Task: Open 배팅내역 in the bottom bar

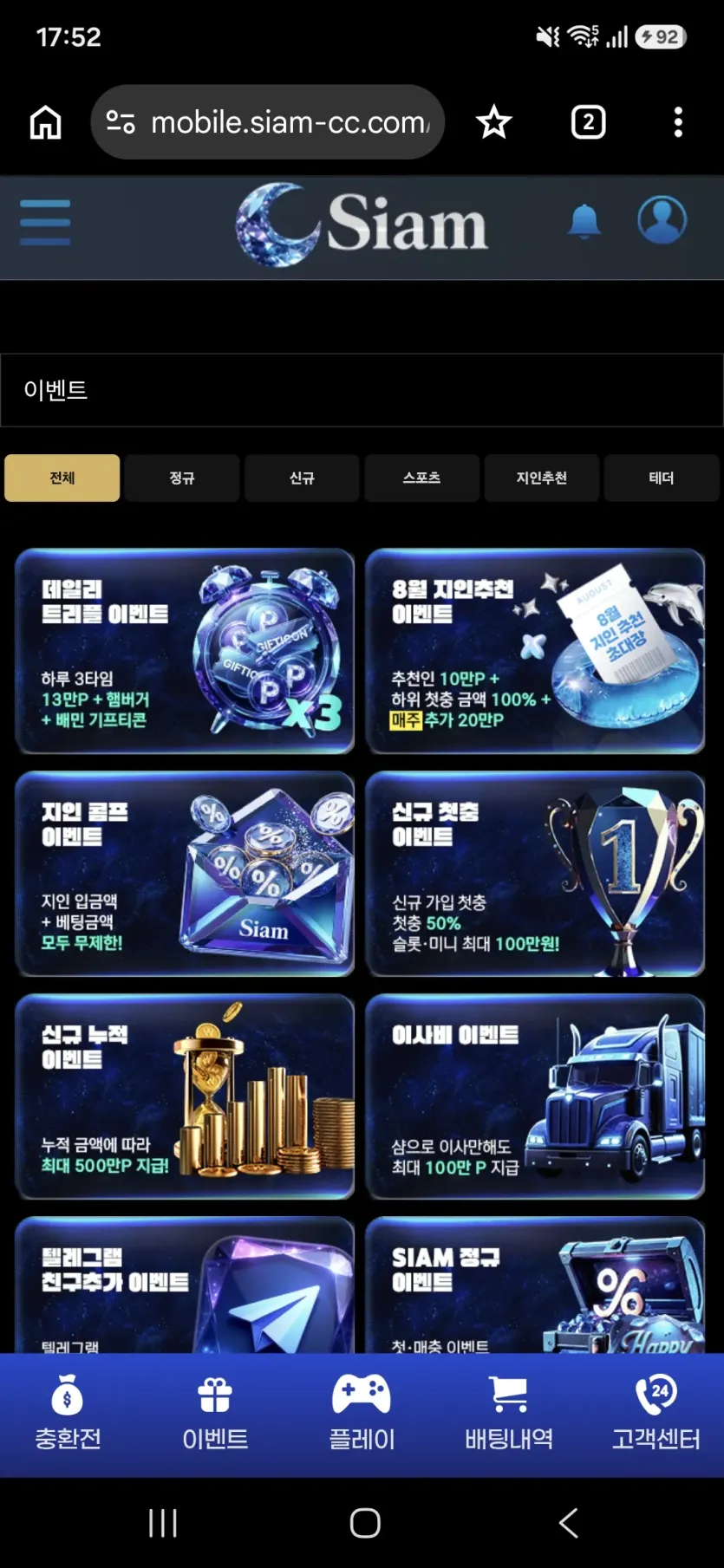Action: click(x=509, y=1413)
